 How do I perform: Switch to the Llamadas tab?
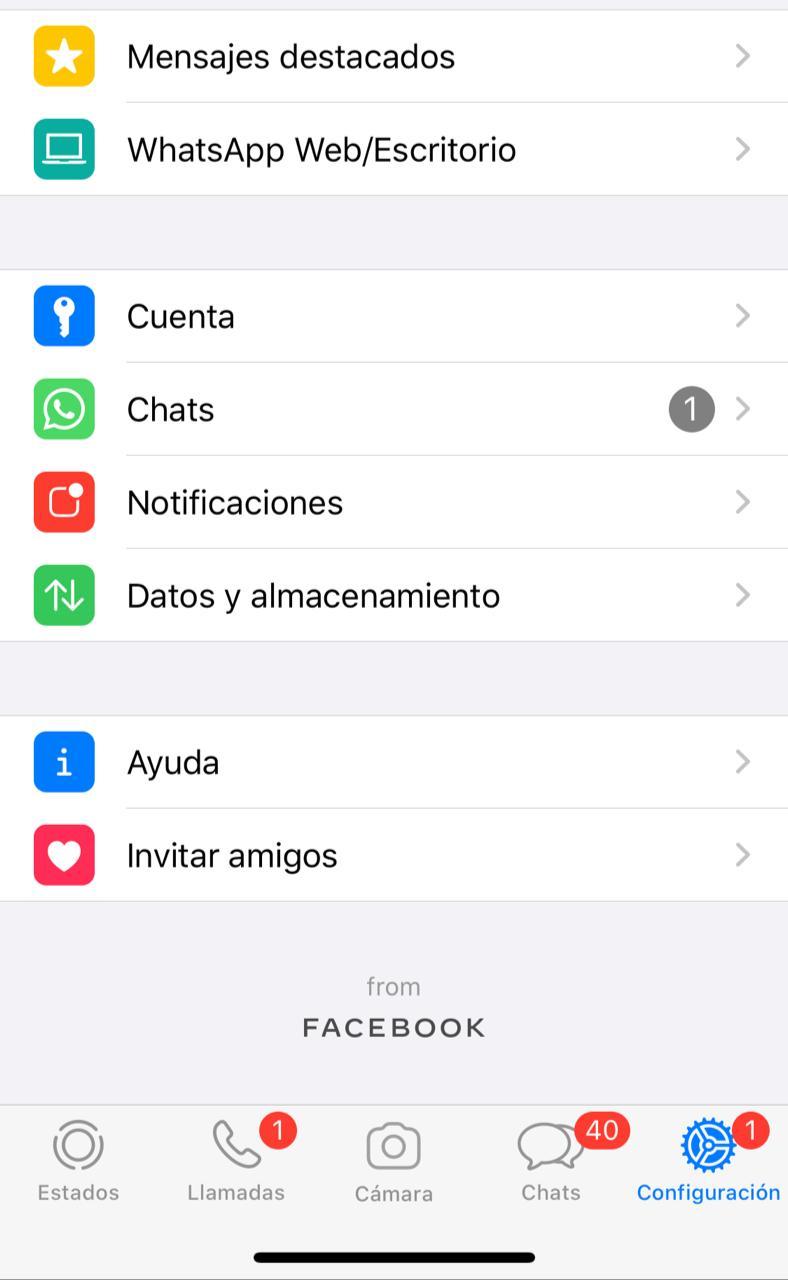[236, 1162]
